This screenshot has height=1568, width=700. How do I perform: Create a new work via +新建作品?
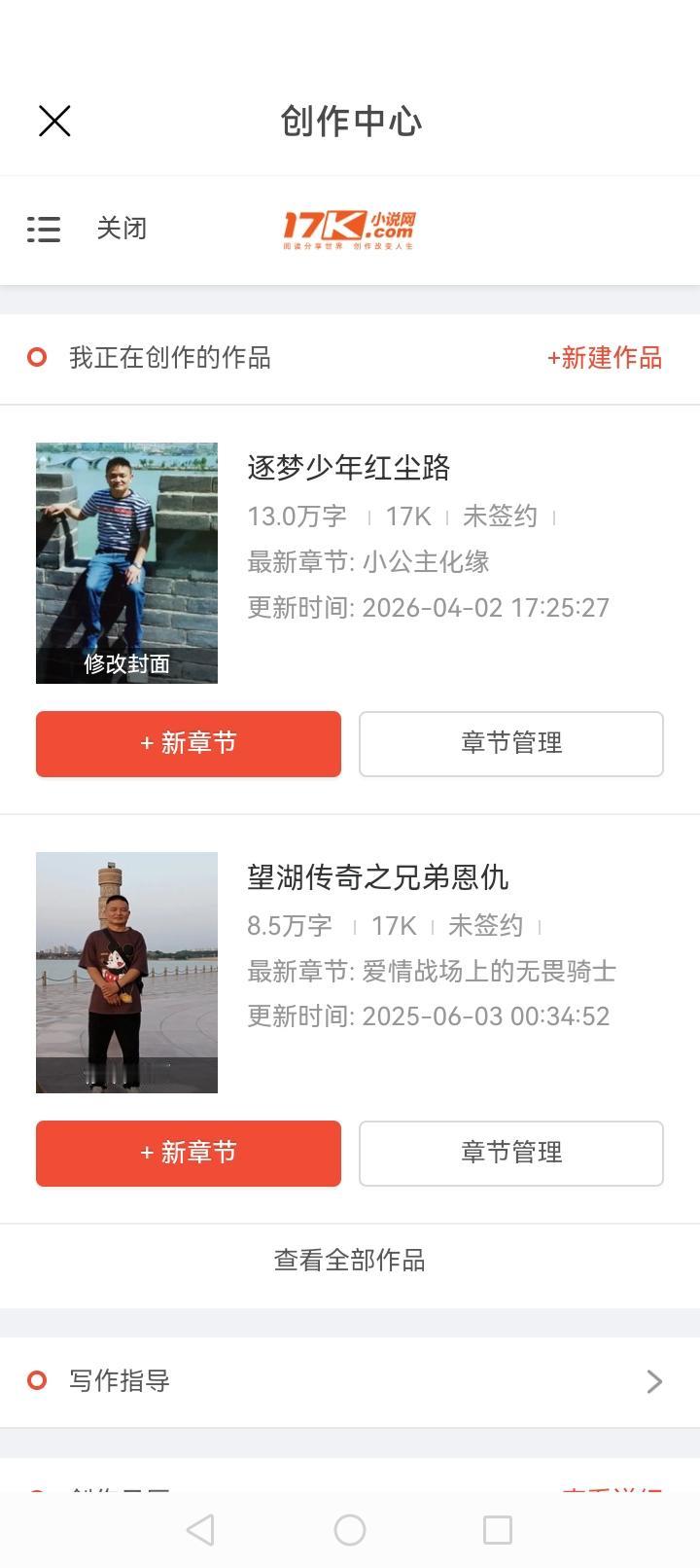click(604, 358)
